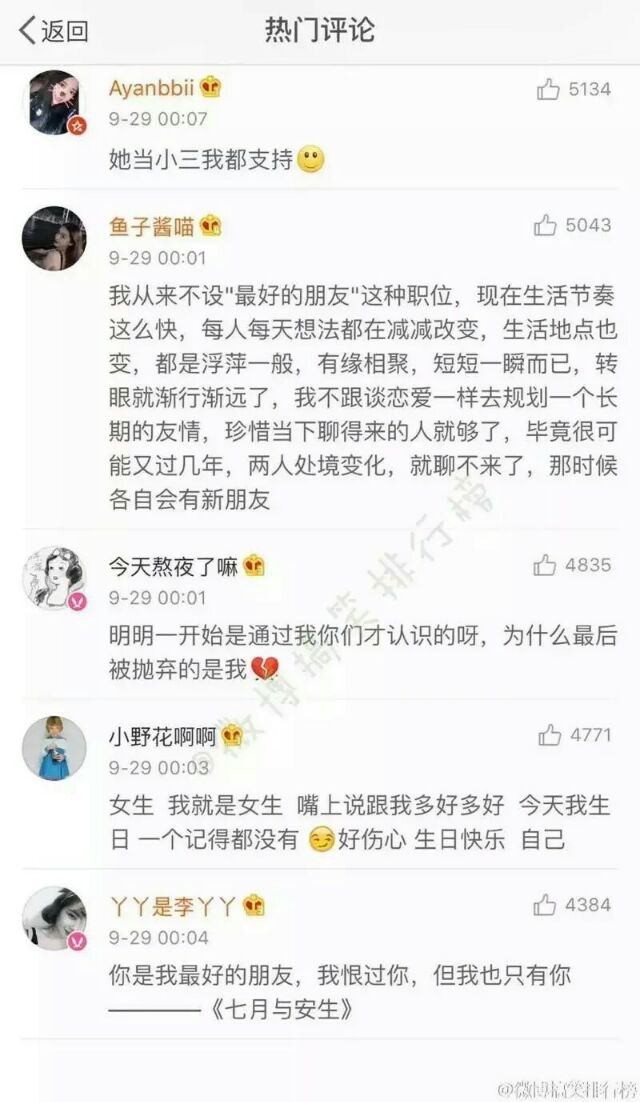The image size is (640, 1102).
Task: Open 鱼子酱喵's profile avatar
Action: [x=54, y=238]
